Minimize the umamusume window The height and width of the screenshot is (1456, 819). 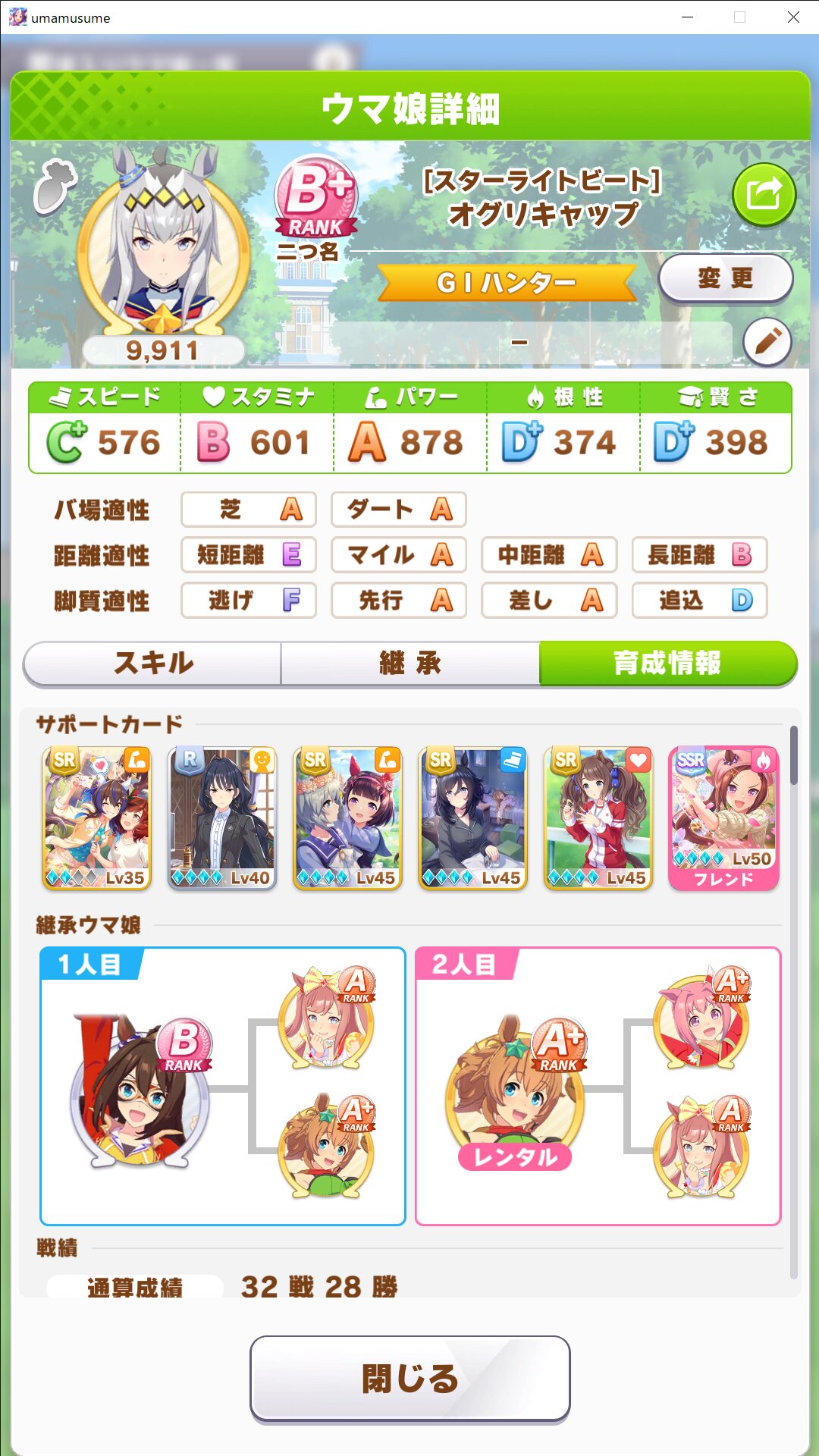pos(688,17)
